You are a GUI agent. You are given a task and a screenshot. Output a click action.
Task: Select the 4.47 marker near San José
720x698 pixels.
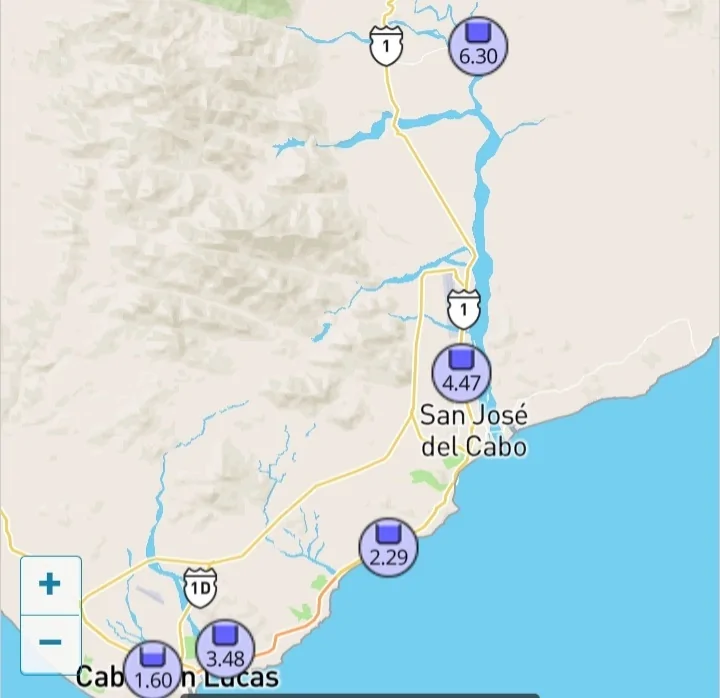point(461,372)
